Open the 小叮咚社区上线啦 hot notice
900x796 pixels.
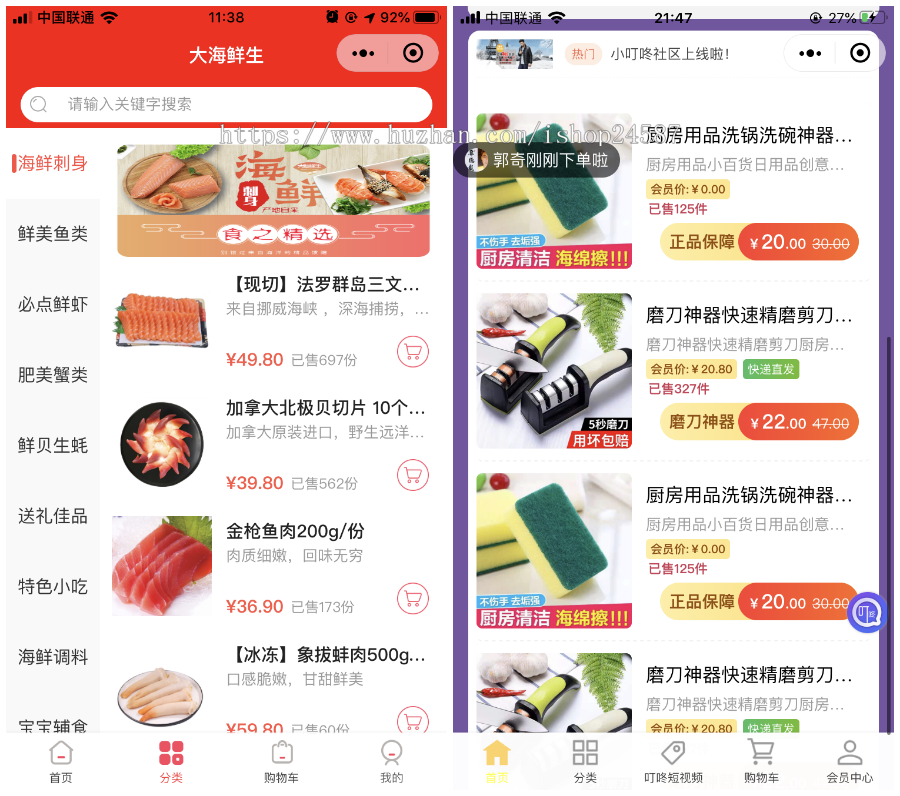click(669, 54)
